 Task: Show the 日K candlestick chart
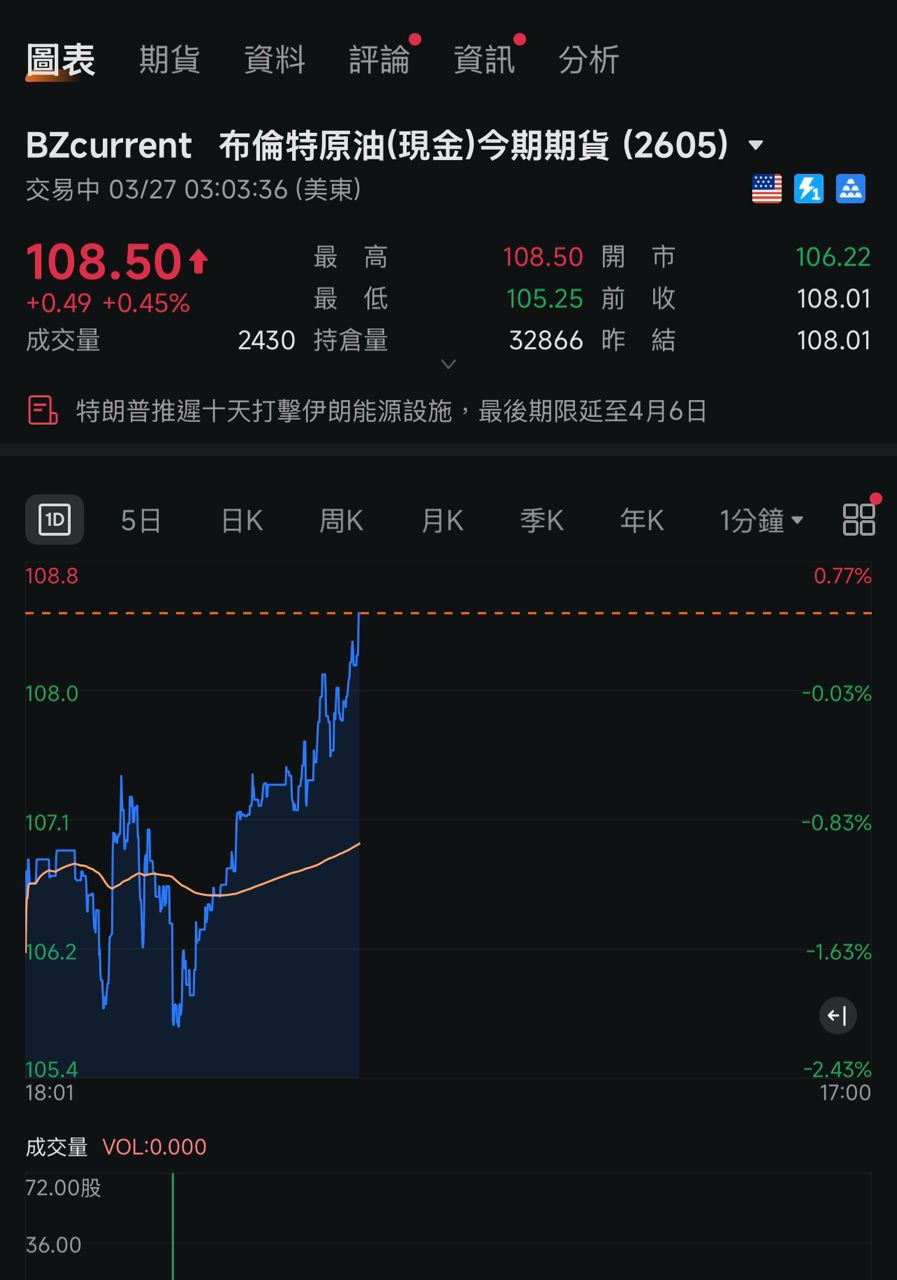(241, 520)
